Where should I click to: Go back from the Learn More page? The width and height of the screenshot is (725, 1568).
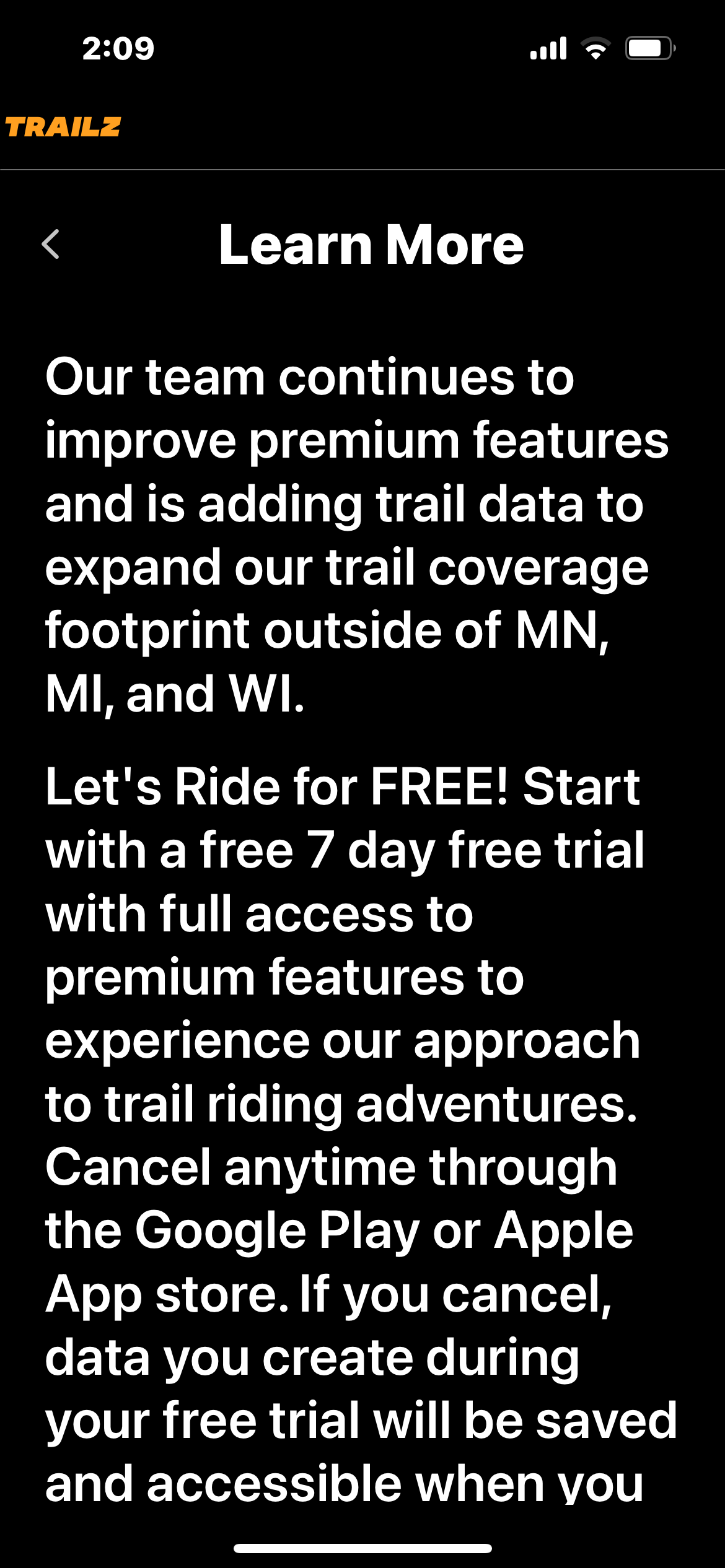pos(51,244)
